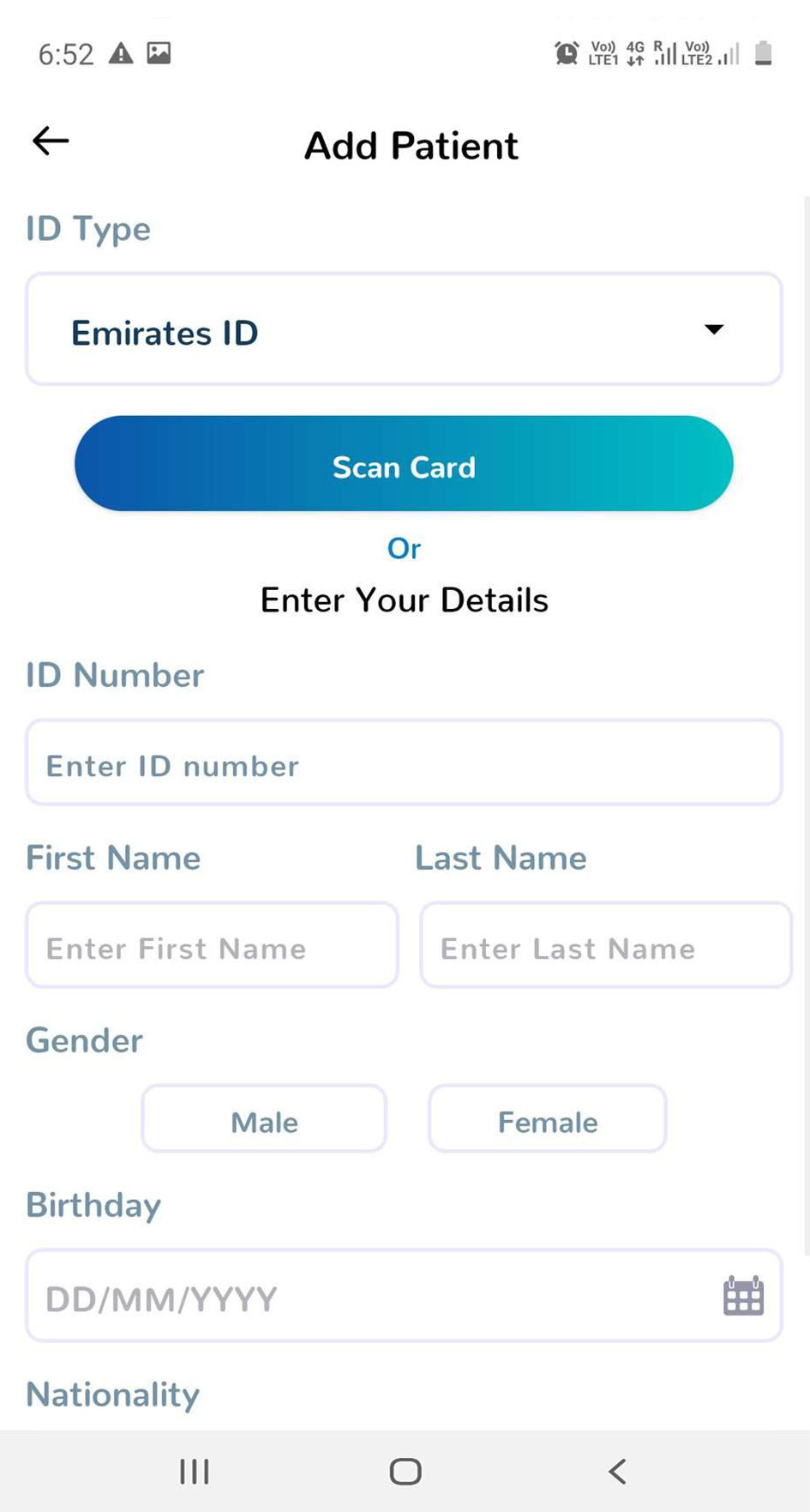Tap the Enter First Name field

coord(212,945)
